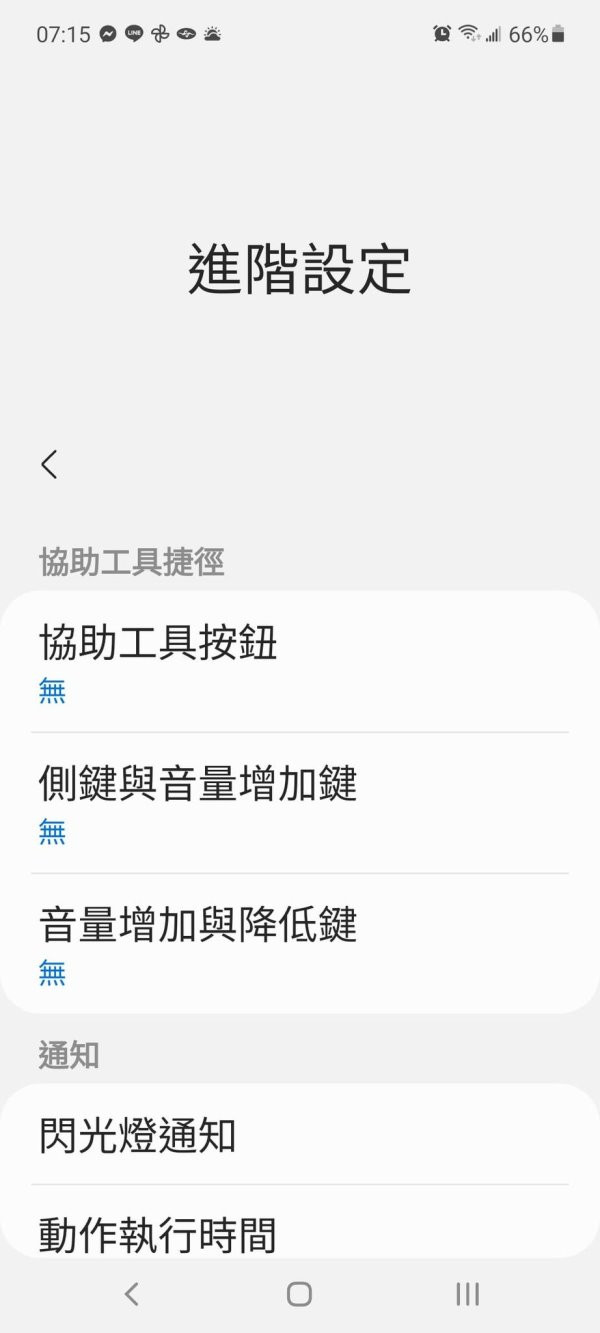Open 動作執行時間 settings
Screen dimensions: 600x1333
(300, 1232)
